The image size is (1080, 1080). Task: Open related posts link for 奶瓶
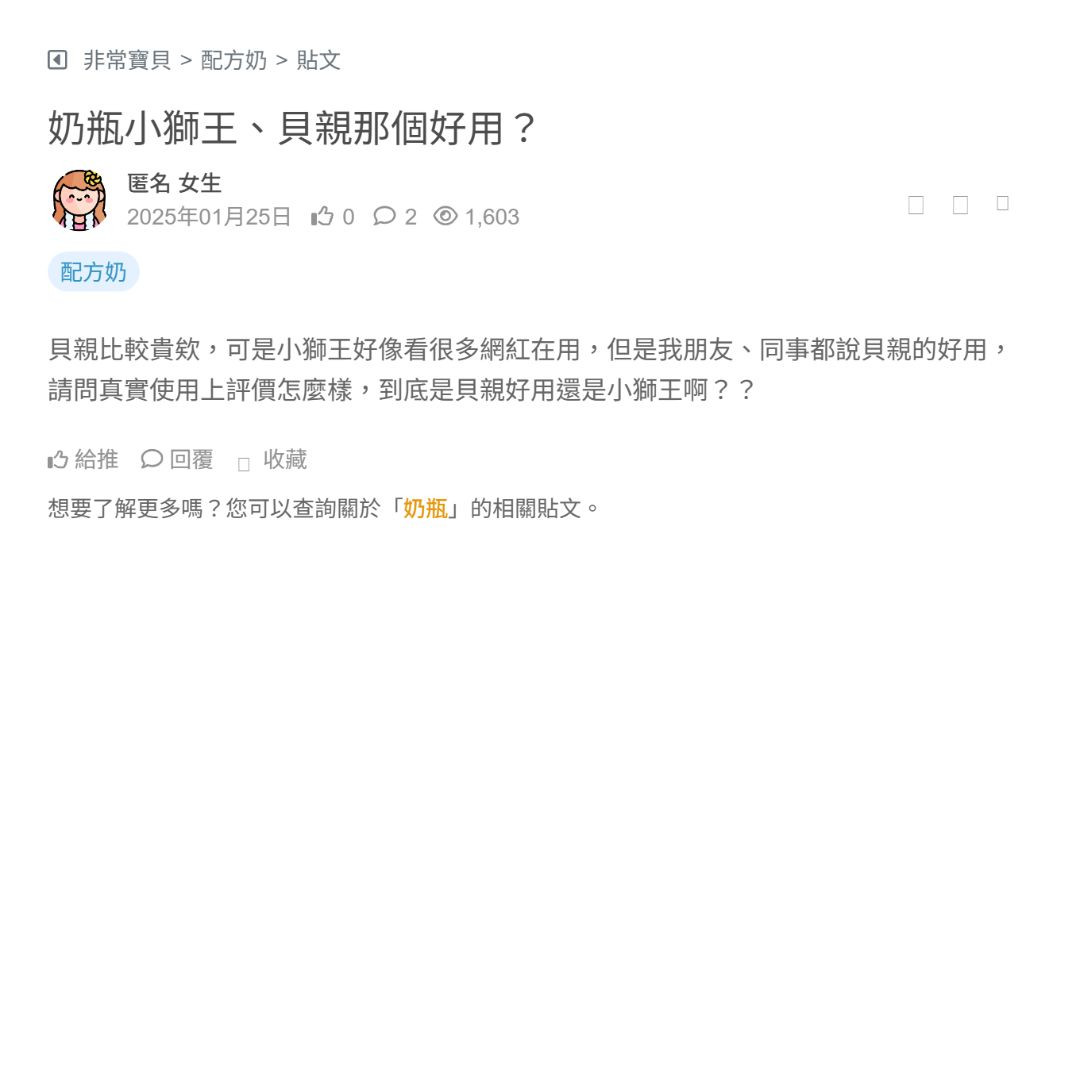pos(425,508)
